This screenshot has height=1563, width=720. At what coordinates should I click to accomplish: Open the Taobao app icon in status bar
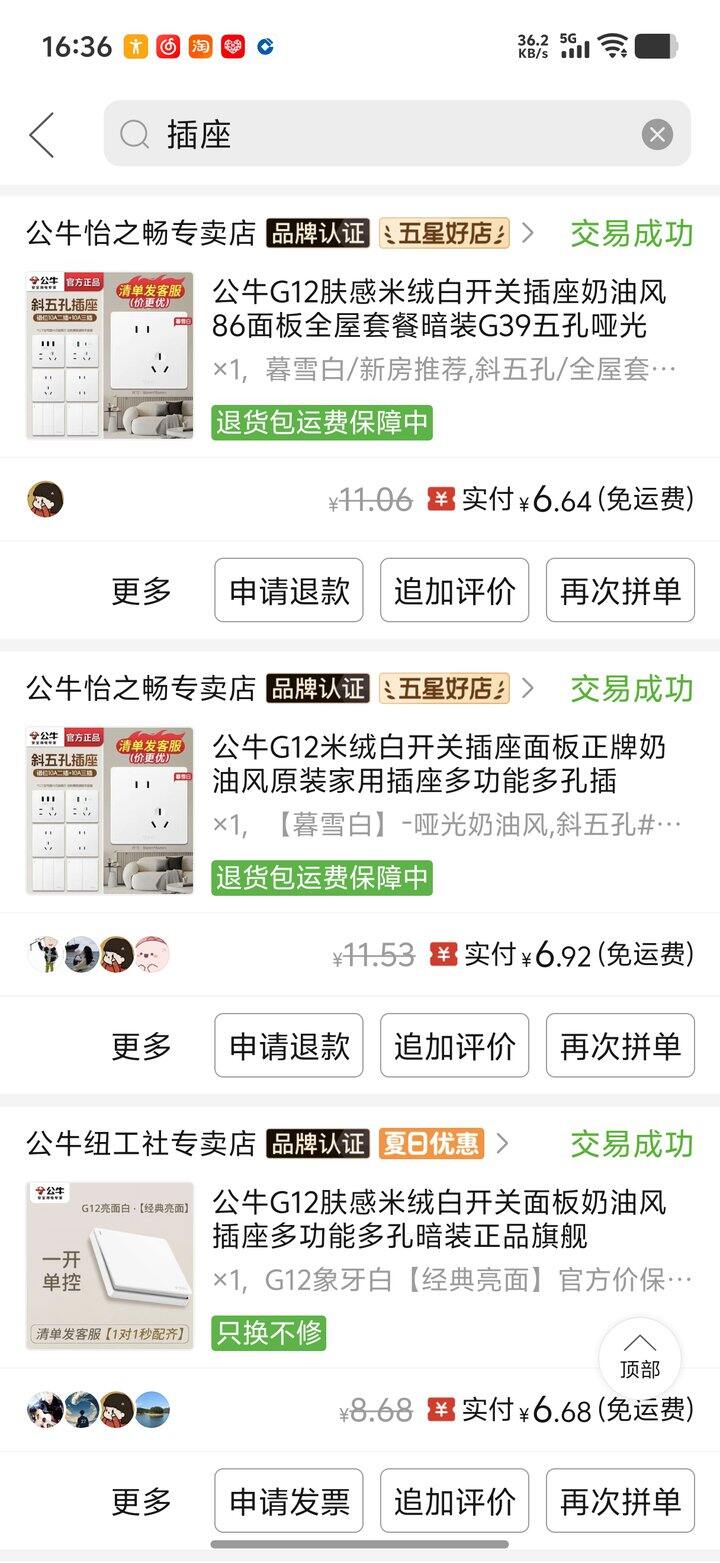[x=200, y=46]
